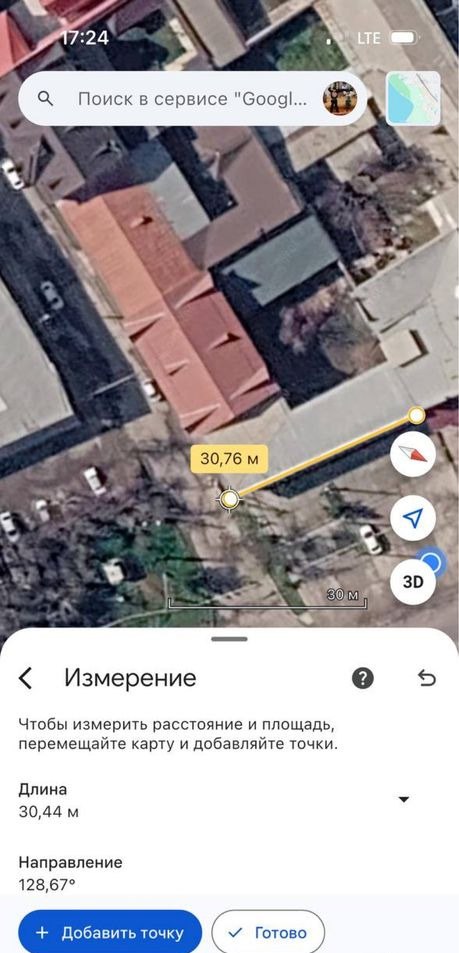459x953 pixels.
Task: Expand the panel using the top handle
Action: 230,639
